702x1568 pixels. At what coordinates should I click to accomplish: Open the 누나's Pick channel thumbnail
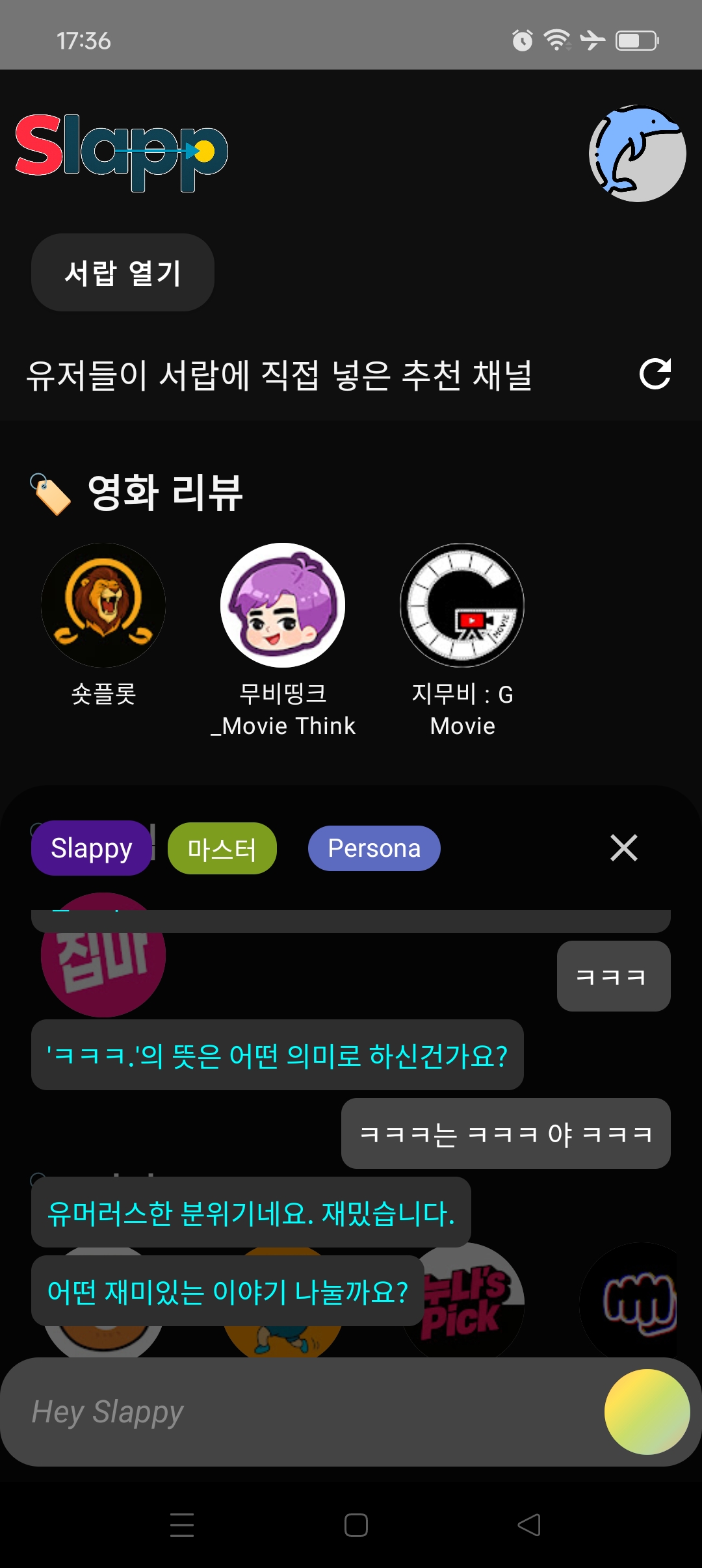[x=461, y=1304]
